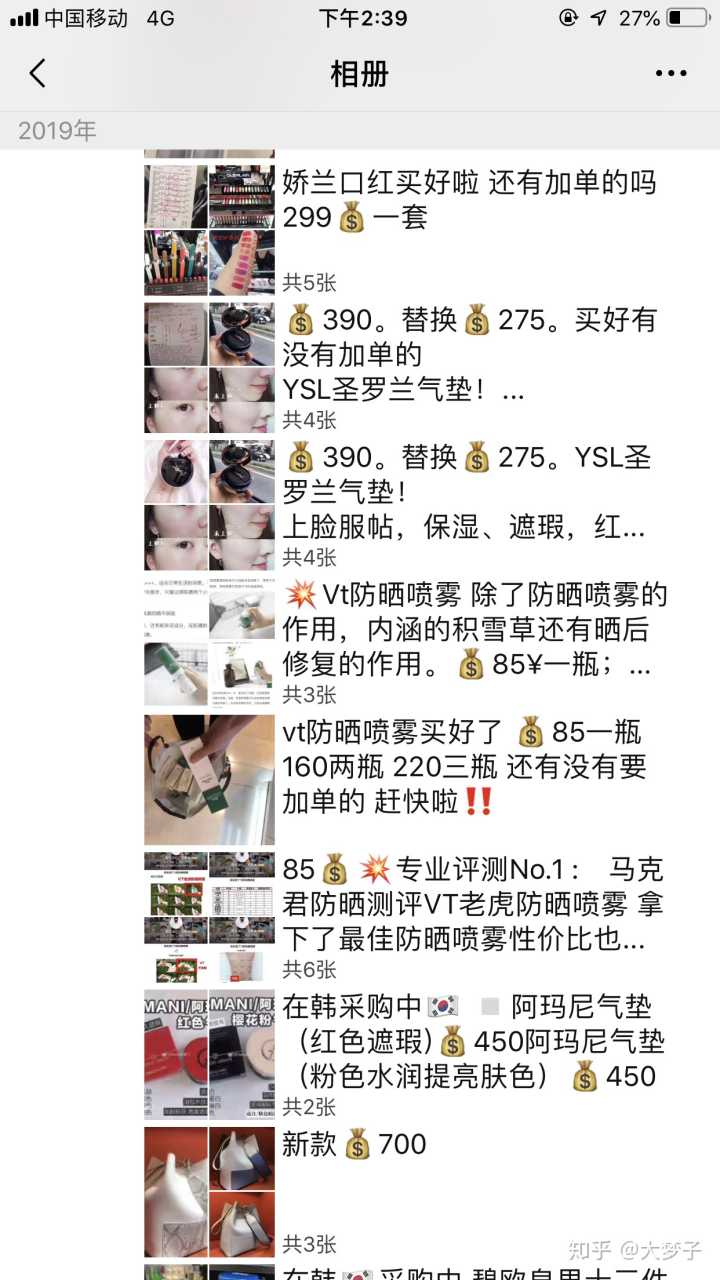Open the 娇兰口红 299 一套 post
The width and height of the screenshot is (720, 1280).
pos(470,200)
